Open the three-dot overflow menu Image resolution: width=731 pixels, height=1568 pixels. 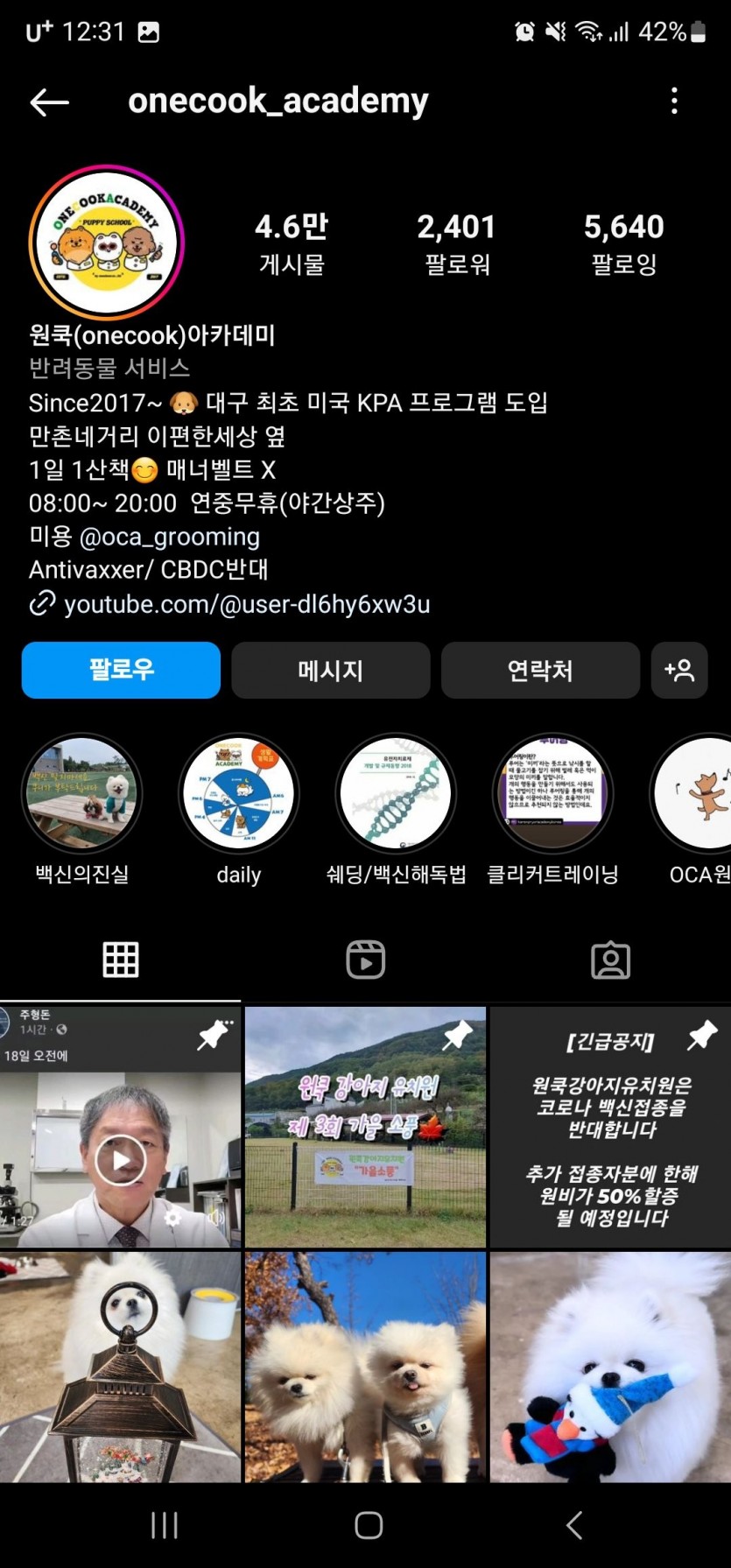click(673, 101)
